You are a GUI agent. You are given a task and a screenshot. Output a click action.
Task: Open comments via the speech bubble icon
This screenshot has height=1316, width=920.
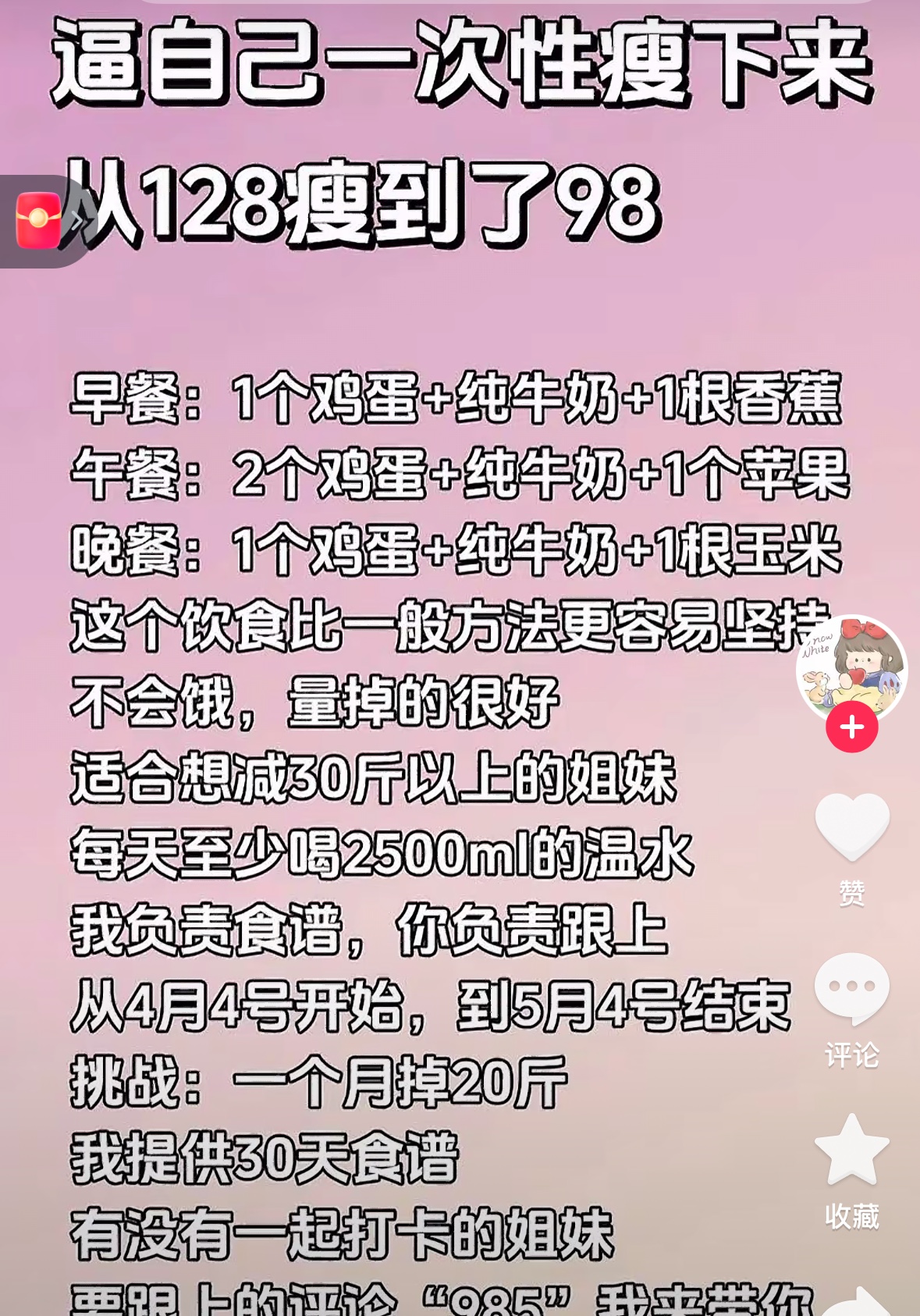coord(851,987)
